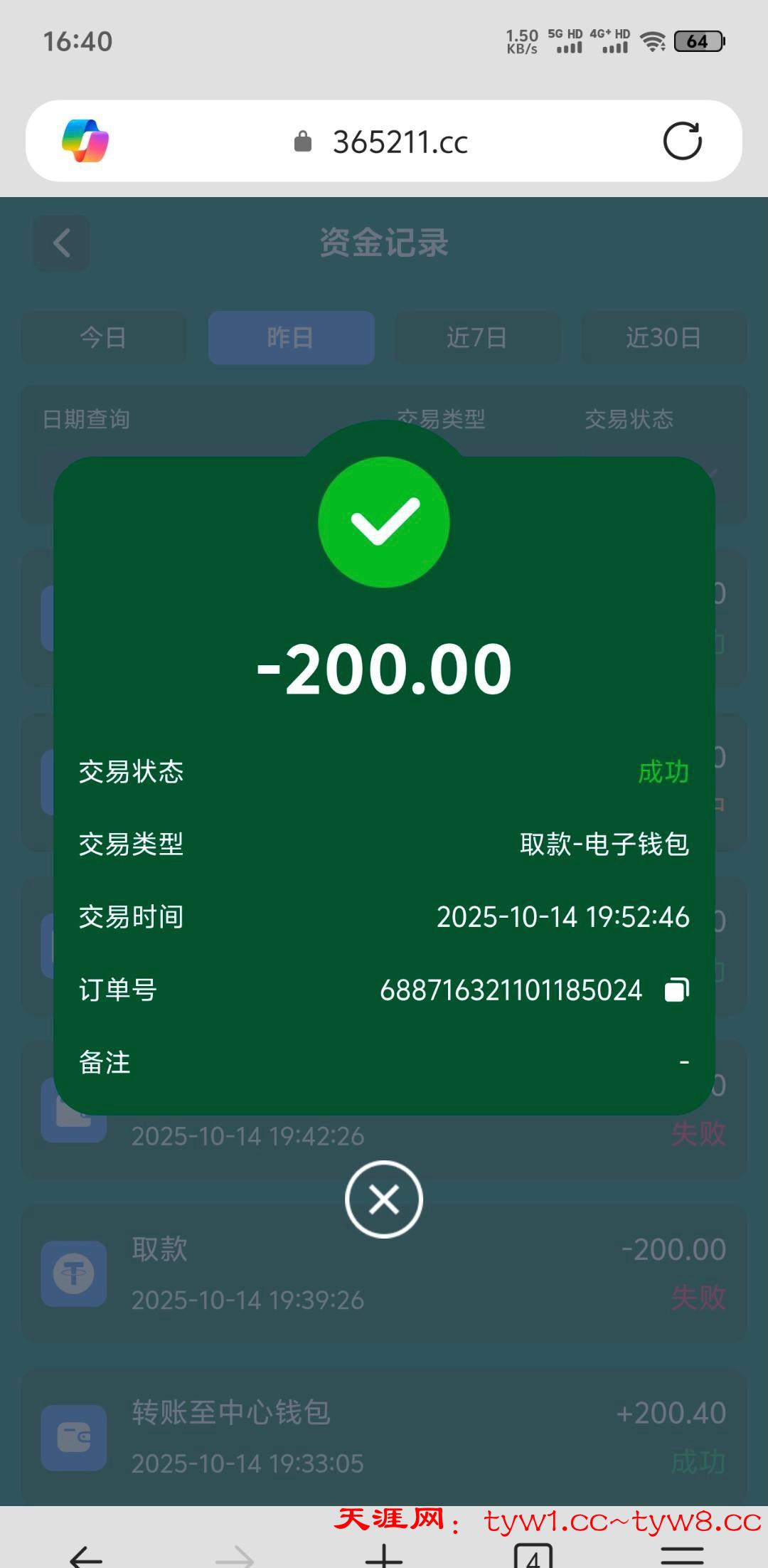Open the 转账至中心钱包 record
This screenshot has width=768, height=1568.
[384, 1437]
